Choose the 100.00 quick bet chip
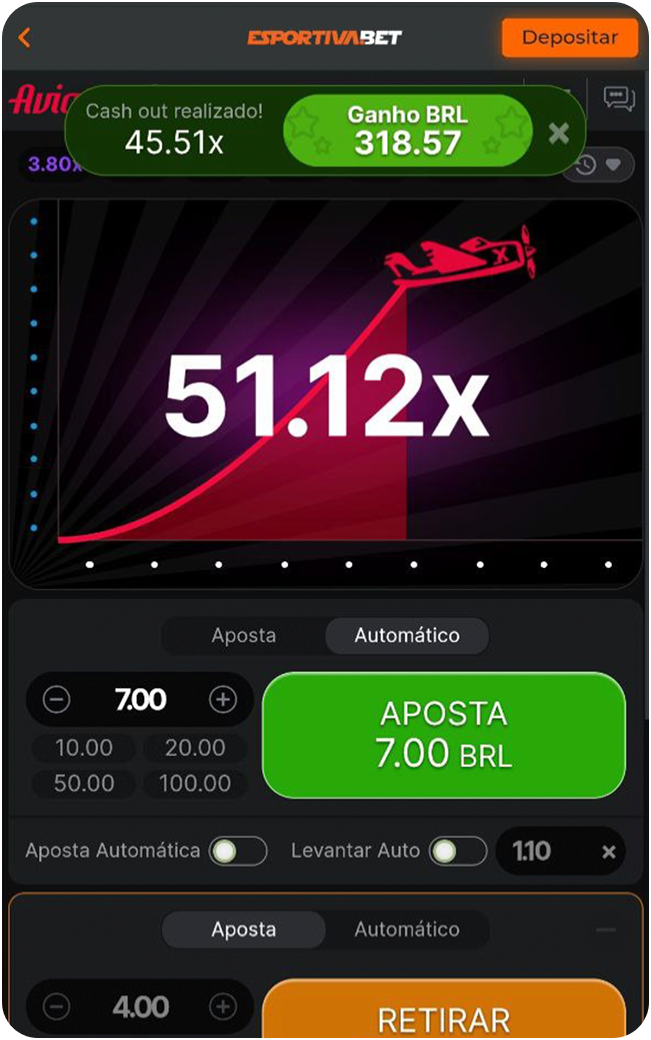 [195, 783]
